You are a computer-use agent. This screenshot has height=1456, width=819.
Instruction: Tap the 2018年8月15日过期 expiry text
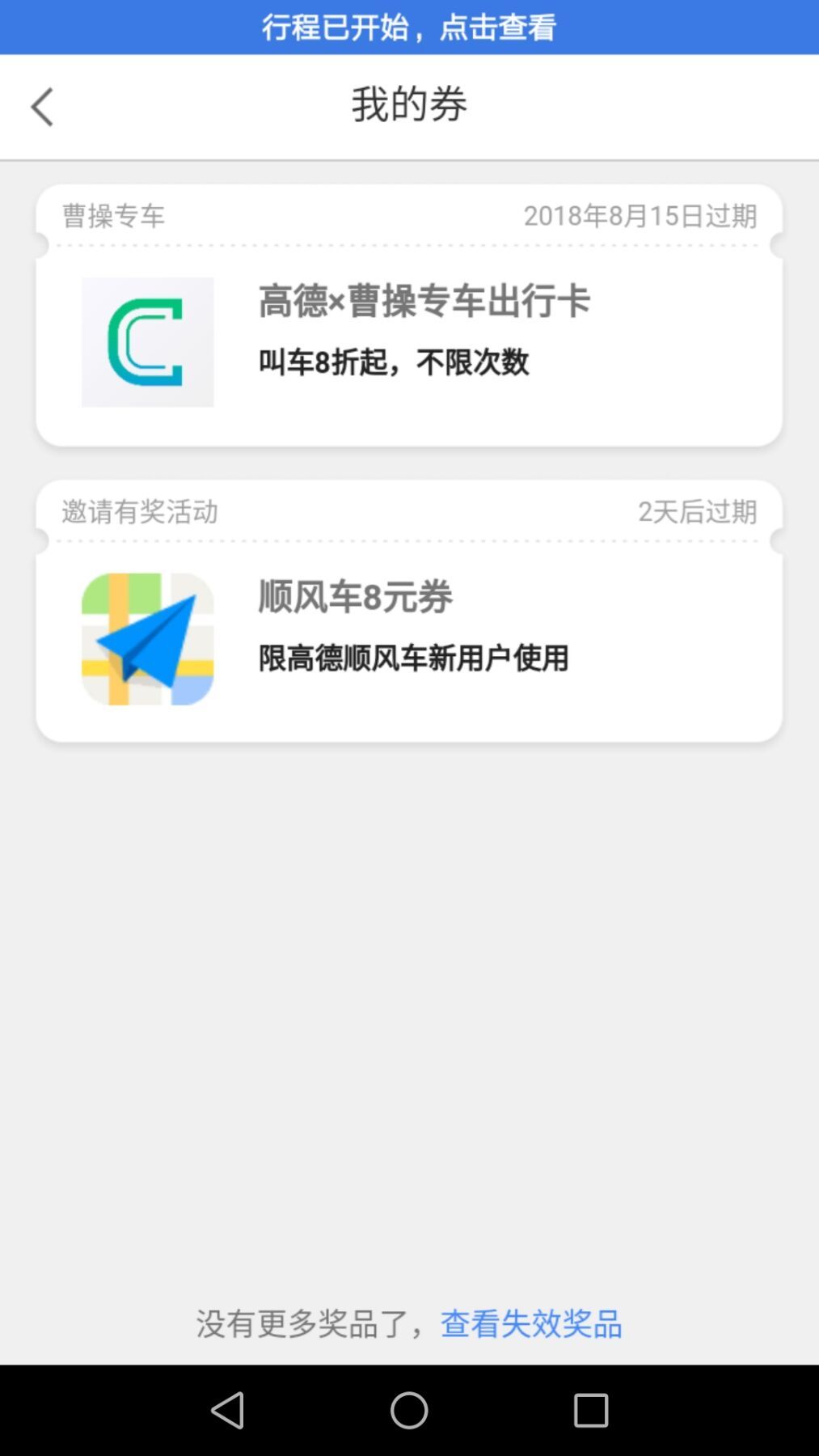point(641,214)
